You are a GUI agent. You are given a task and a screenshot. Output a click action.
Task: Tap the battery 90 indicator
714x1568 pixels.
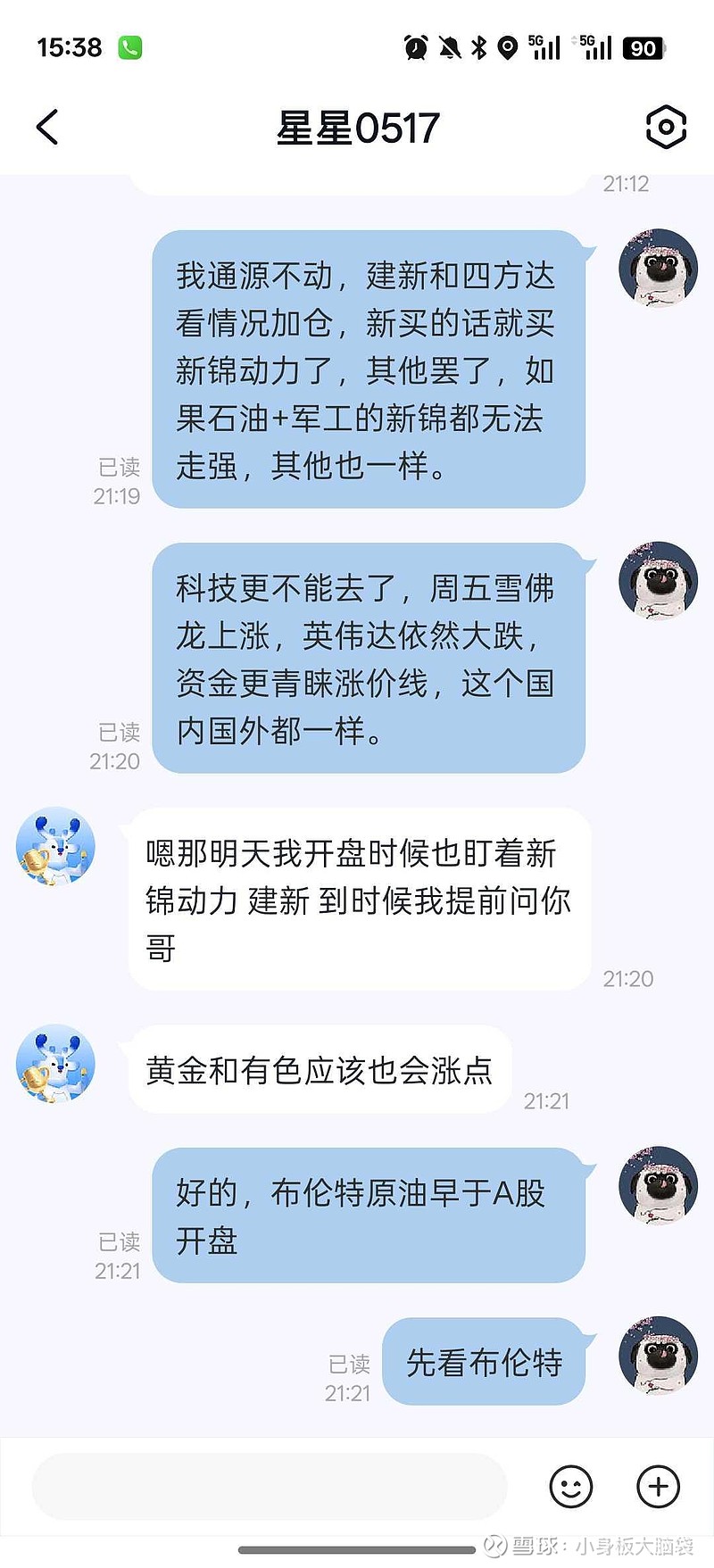(x=641, y=46)
